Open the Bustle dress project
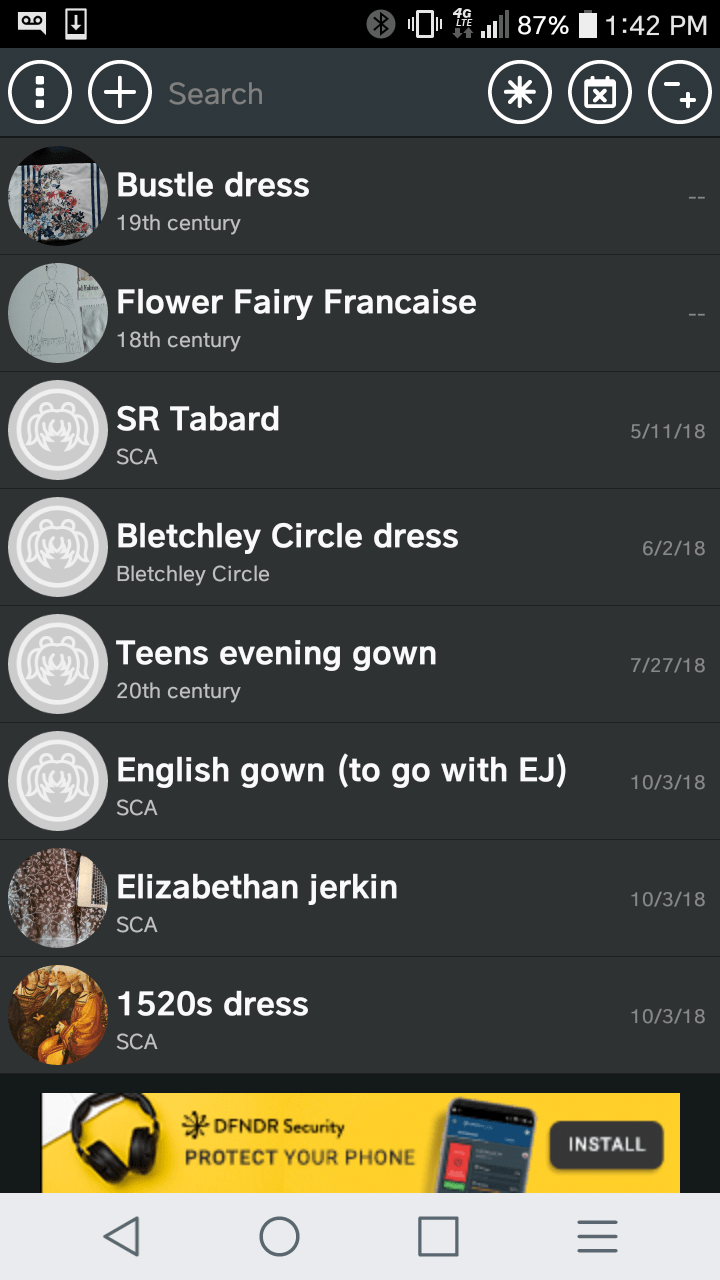 (x=360, y=197)
